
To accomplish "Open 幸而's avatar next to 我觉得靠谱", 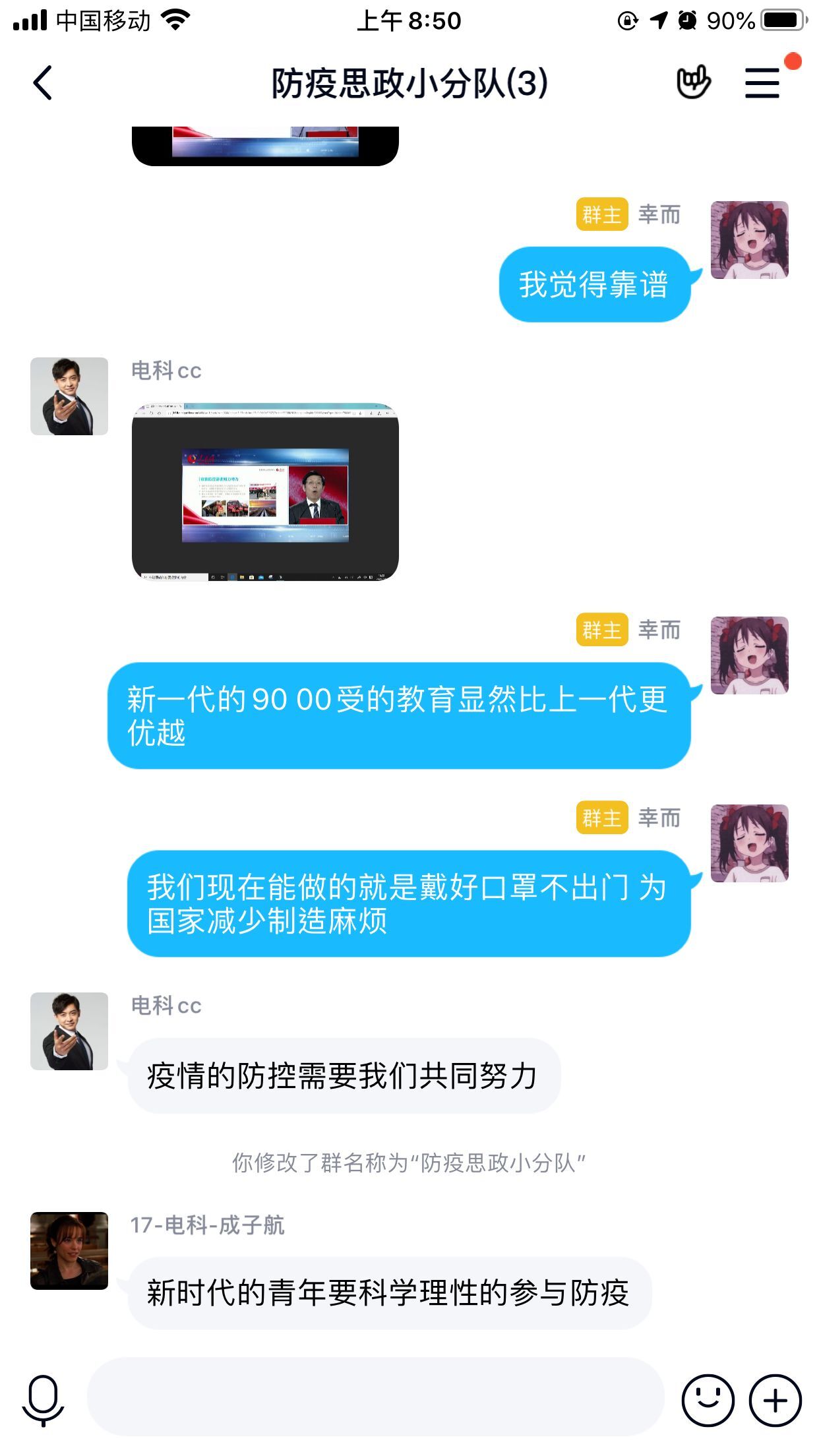I will (749, 240).
